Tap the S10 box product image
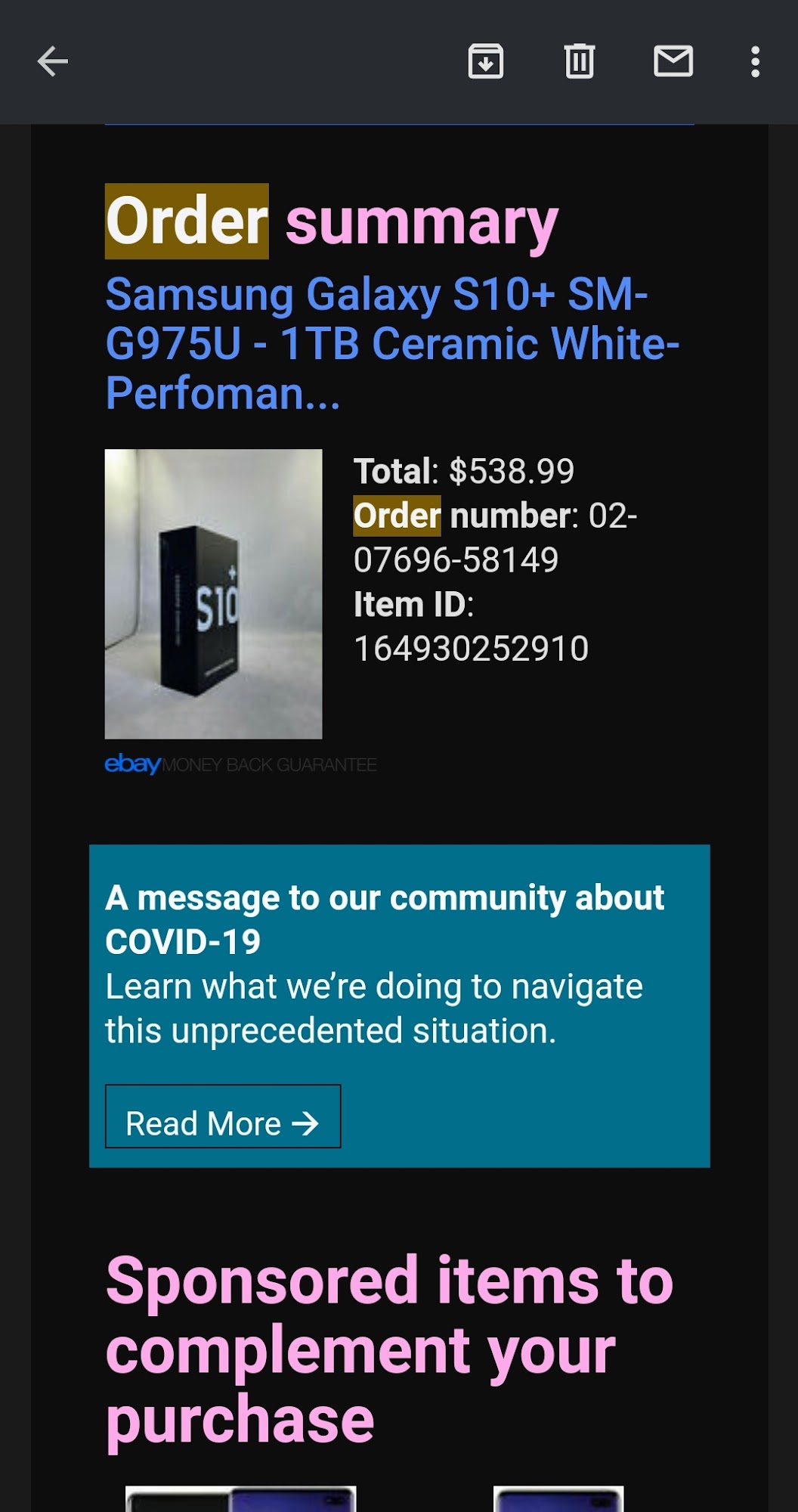Screen dimensions: 798x1512 [x=213, y=593]
